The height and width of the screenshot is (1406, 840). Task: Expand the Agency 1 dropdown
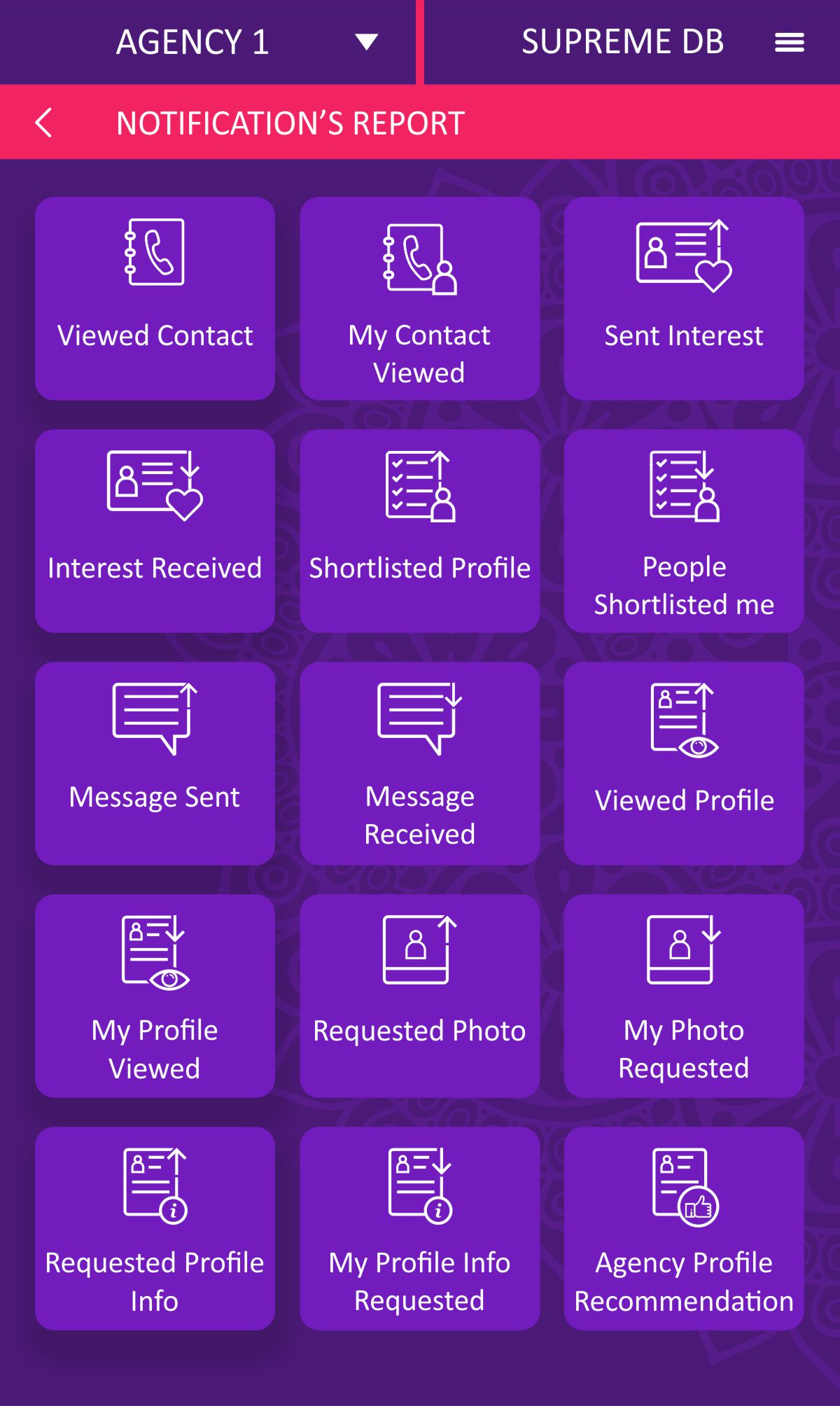pos(366,42)
